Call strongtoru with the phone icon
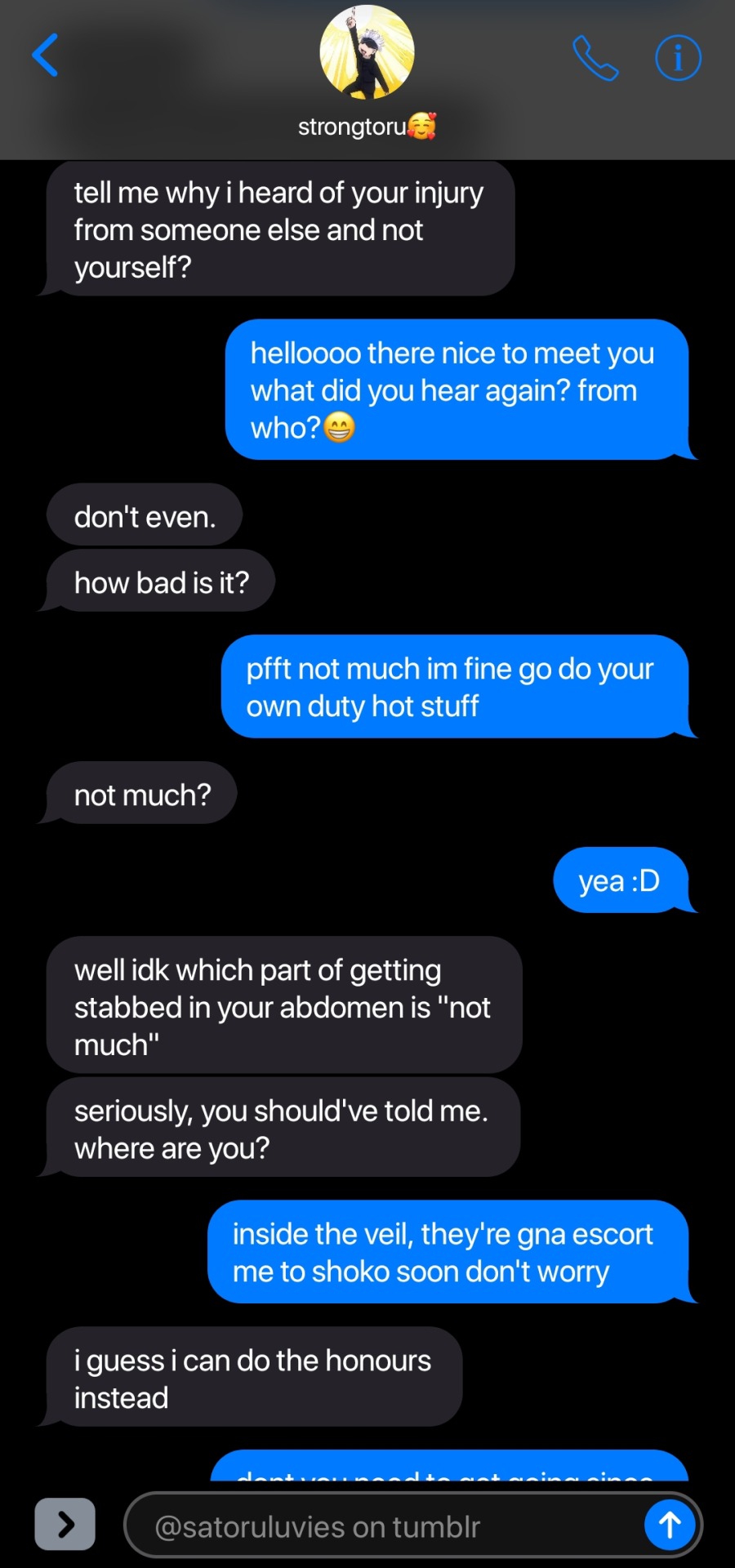The image size is (735, 1568). (x=595, y=58)
